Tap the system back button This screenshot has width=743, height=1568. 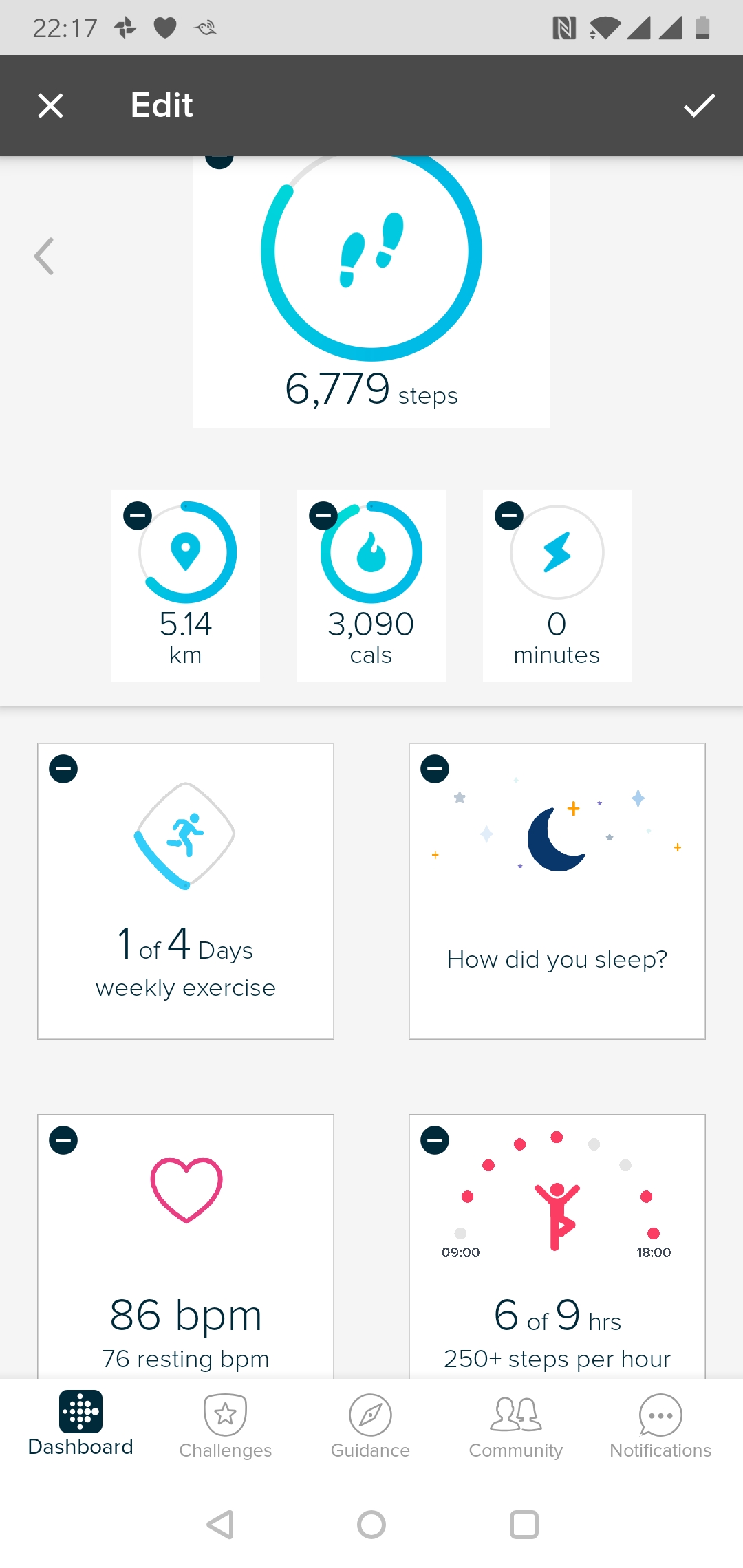click(221, 1525)
